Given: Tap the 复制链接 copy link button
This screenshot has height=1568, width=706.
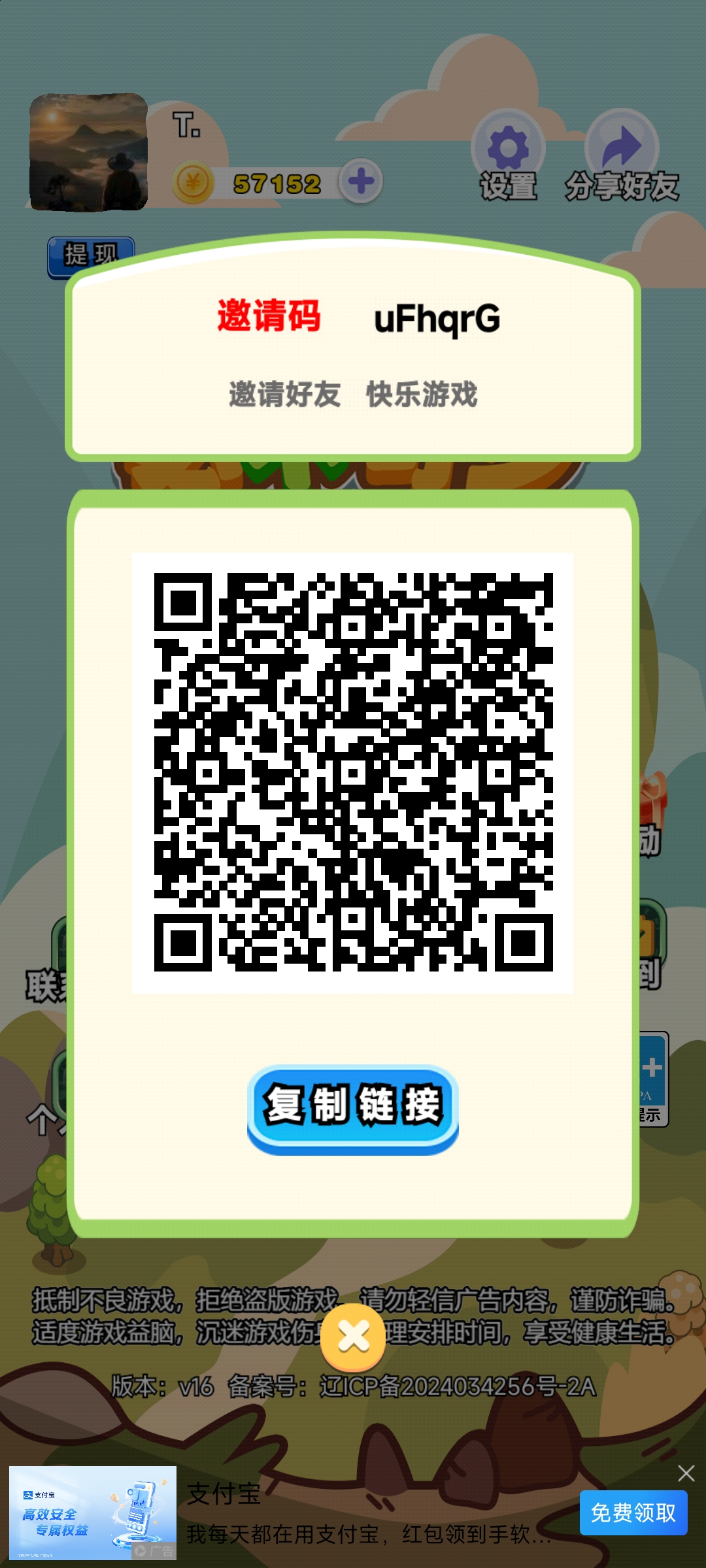Looking at the screenshot, I should pos(352,1109).
